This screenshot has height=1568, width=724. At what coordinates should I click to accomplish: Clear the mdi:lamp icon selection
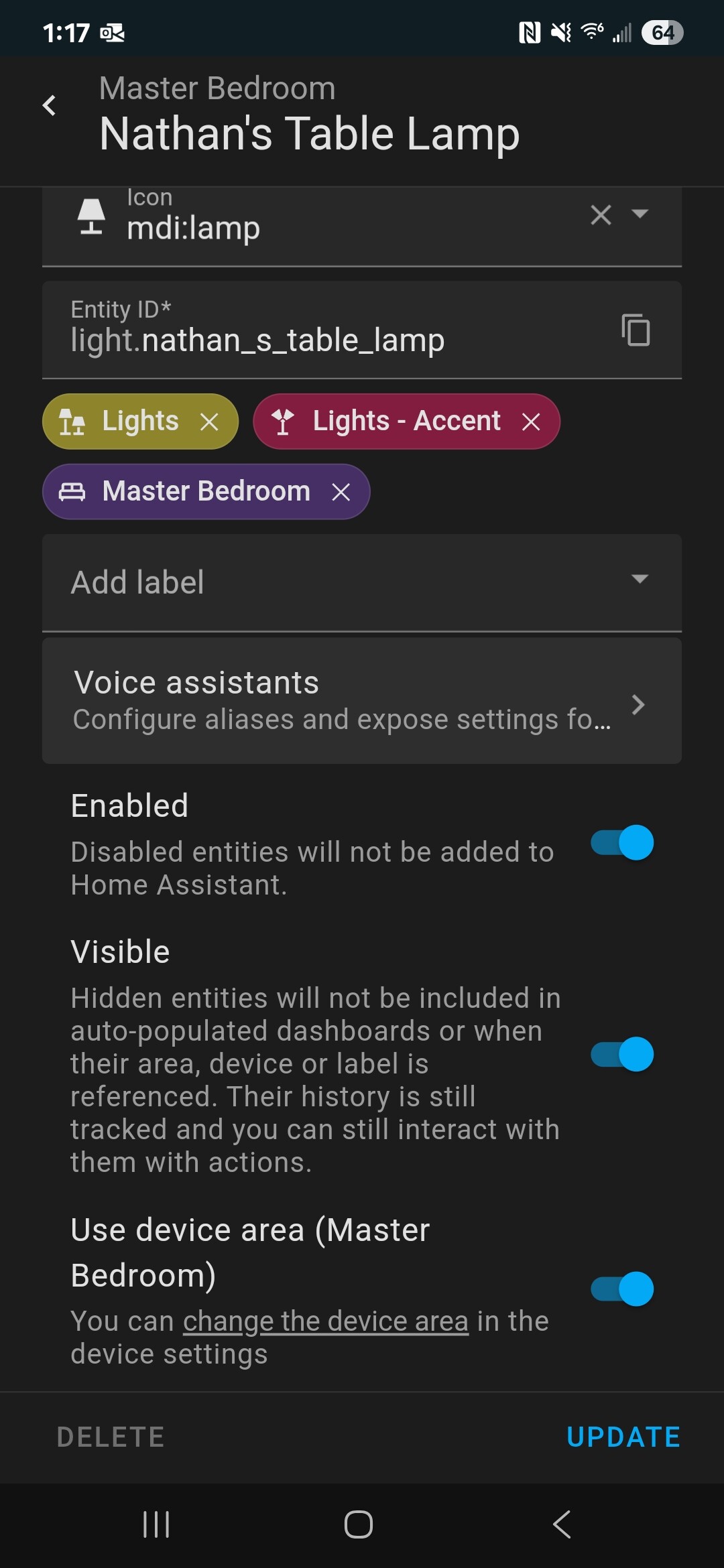[x=601, y=214]
